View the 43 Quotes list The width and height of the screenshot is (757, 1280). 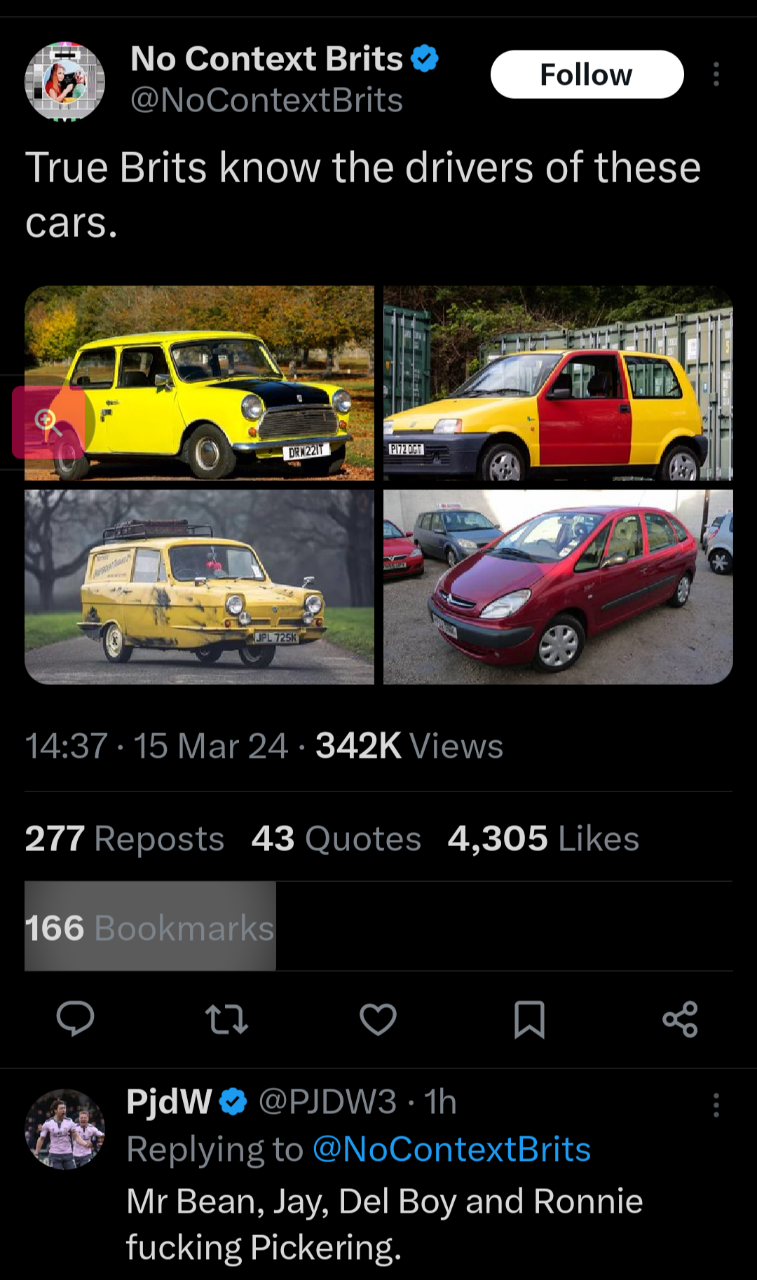pos(336,838)
